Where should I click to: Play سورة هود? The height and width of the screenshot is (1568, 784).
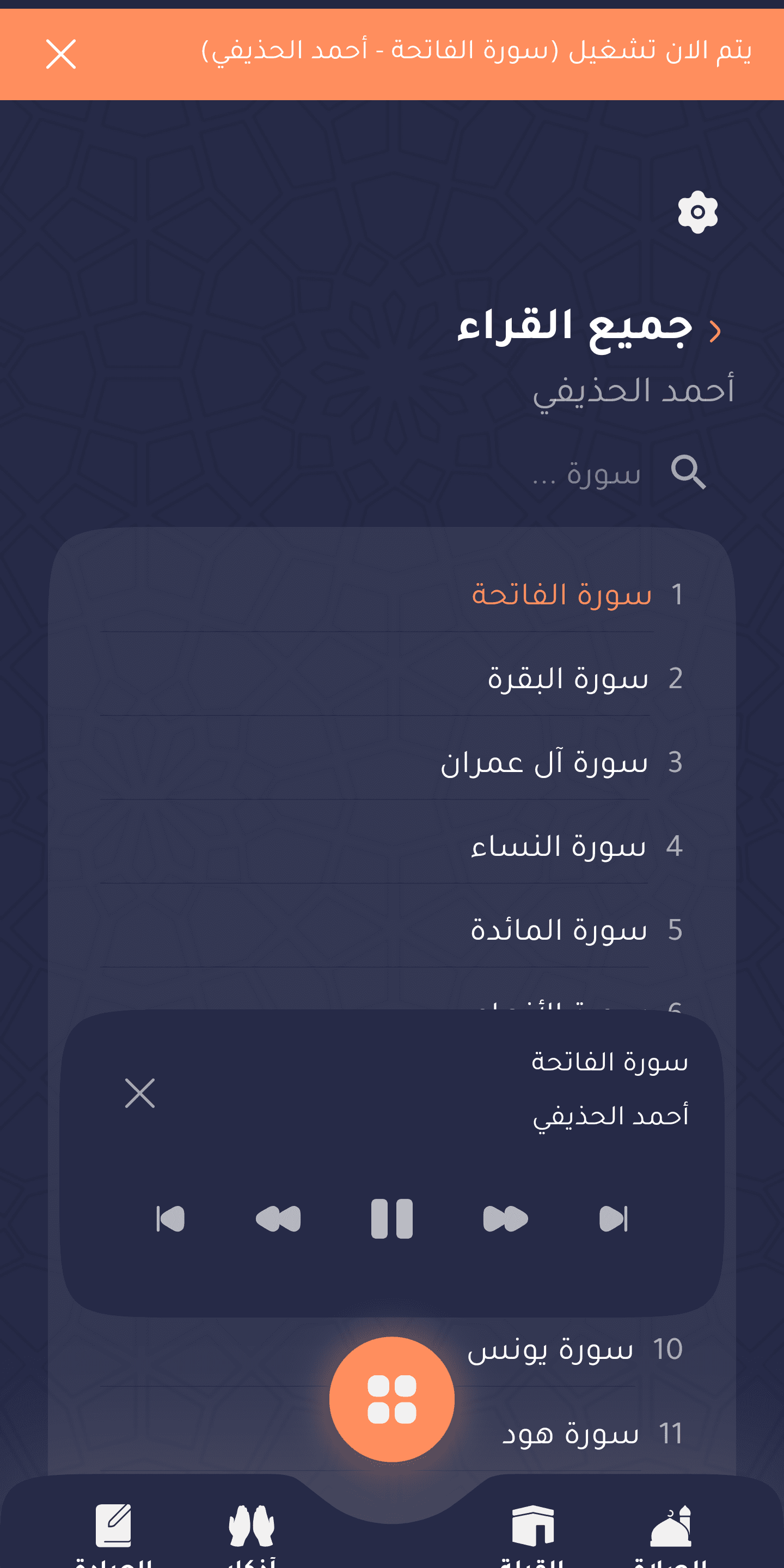[569, 1433]
